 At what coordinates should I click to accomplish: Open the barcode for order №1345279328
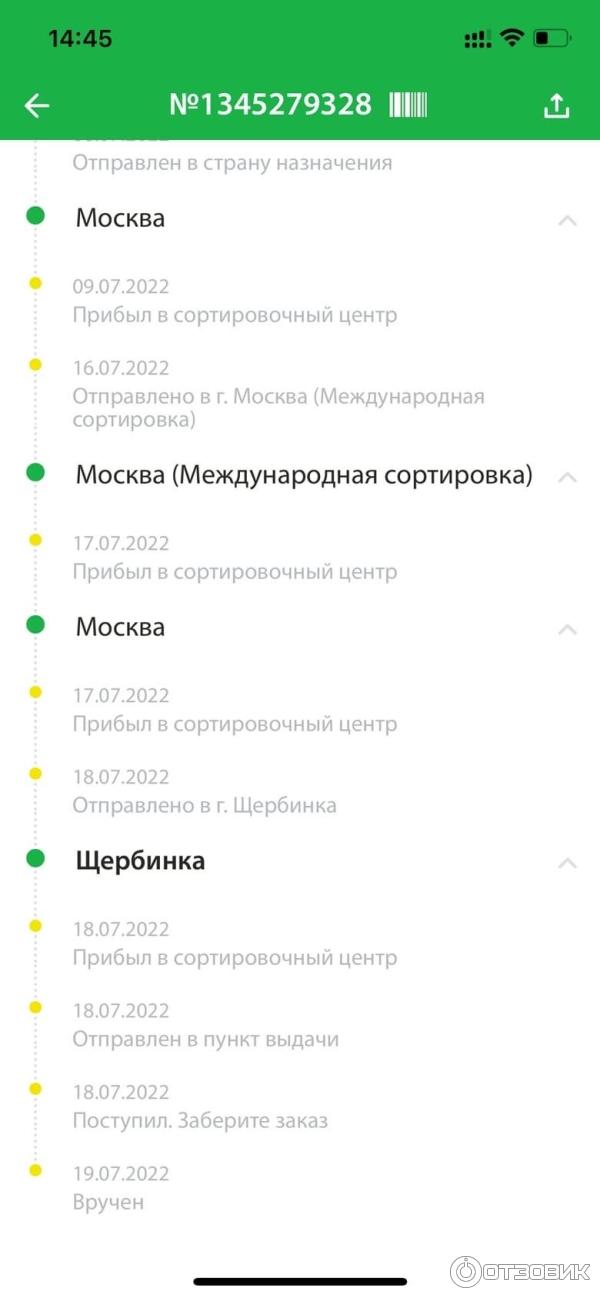tap(407, 105)
